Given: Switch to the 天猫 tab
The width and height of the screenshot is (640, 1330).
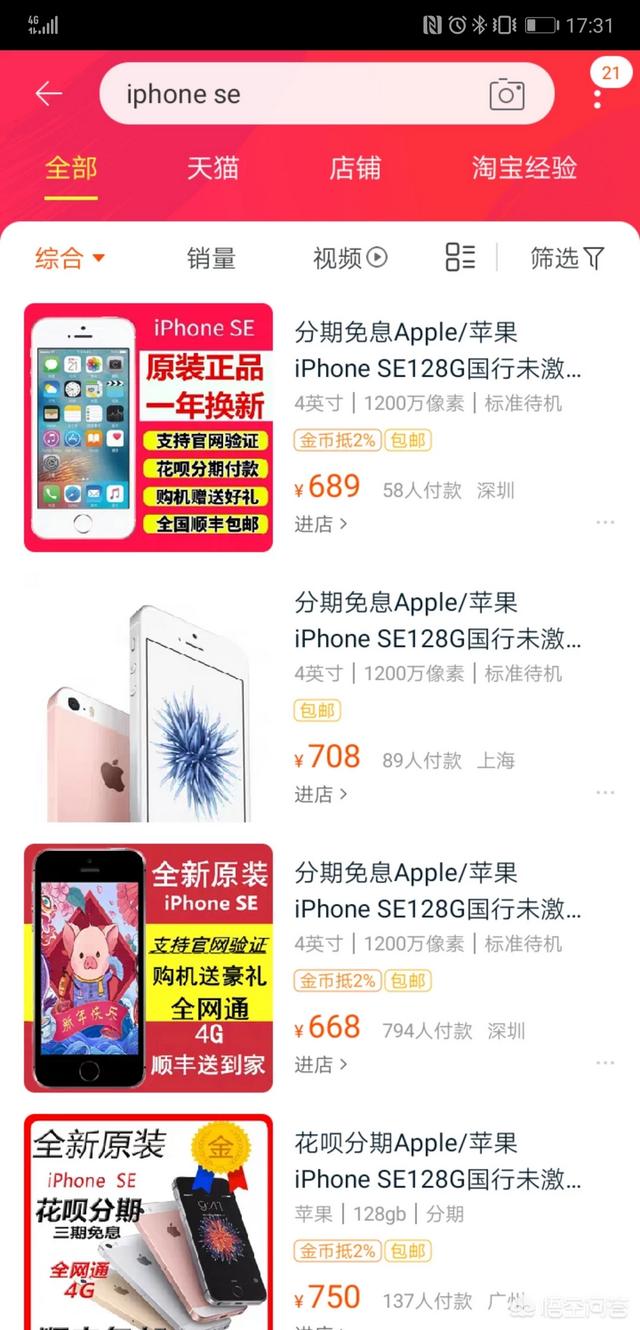Looking at the screenshot, I should [213, 167].
